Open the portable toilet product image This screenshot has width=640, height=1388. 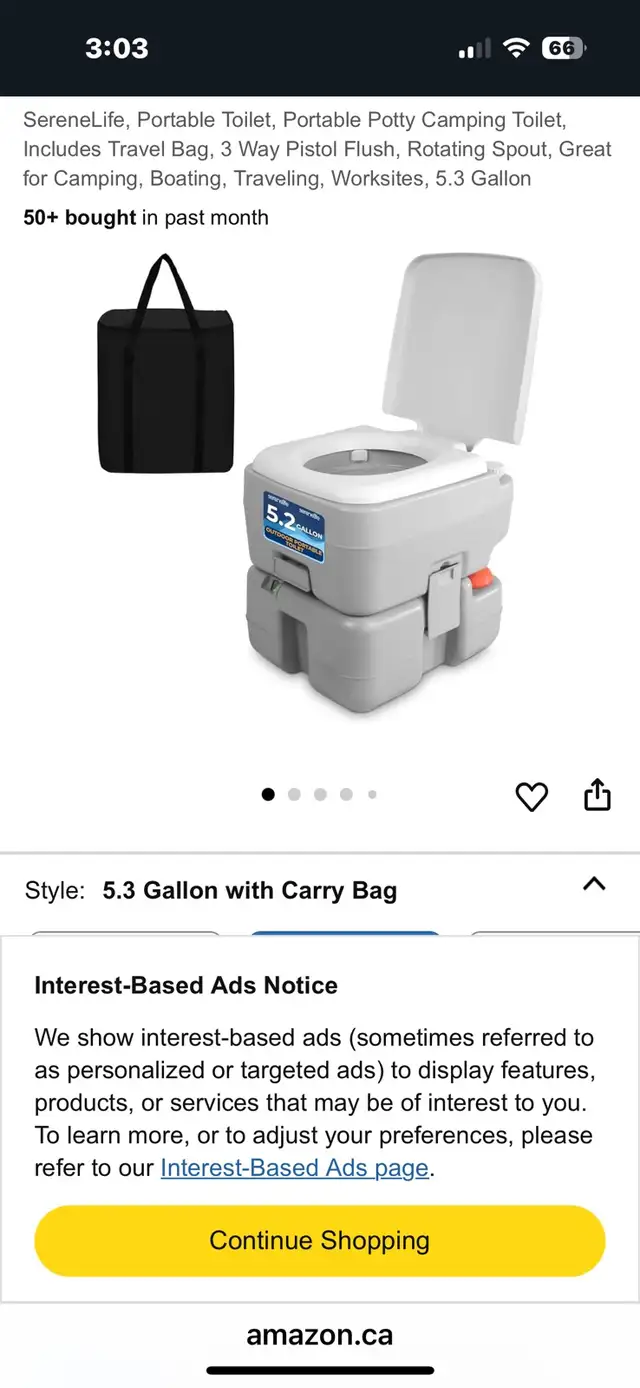tap(320, 487)
